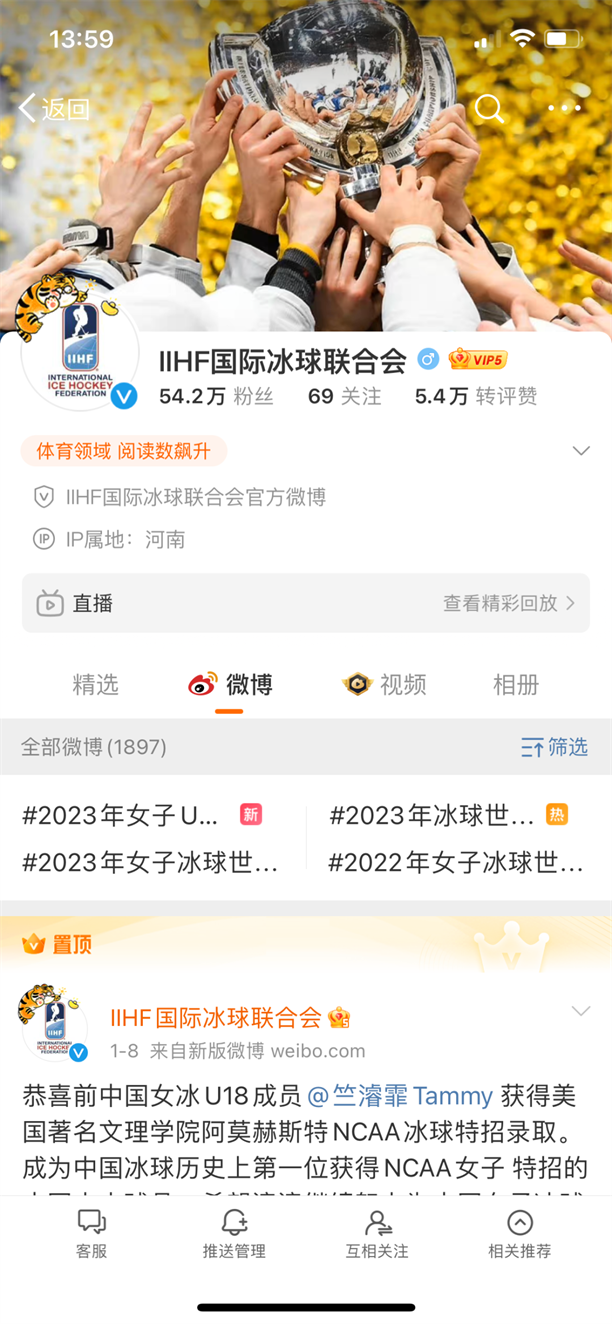612x1324 pixels.
Task: Open the 筛选 filter for posts
Action: click(x=554, y=747)
